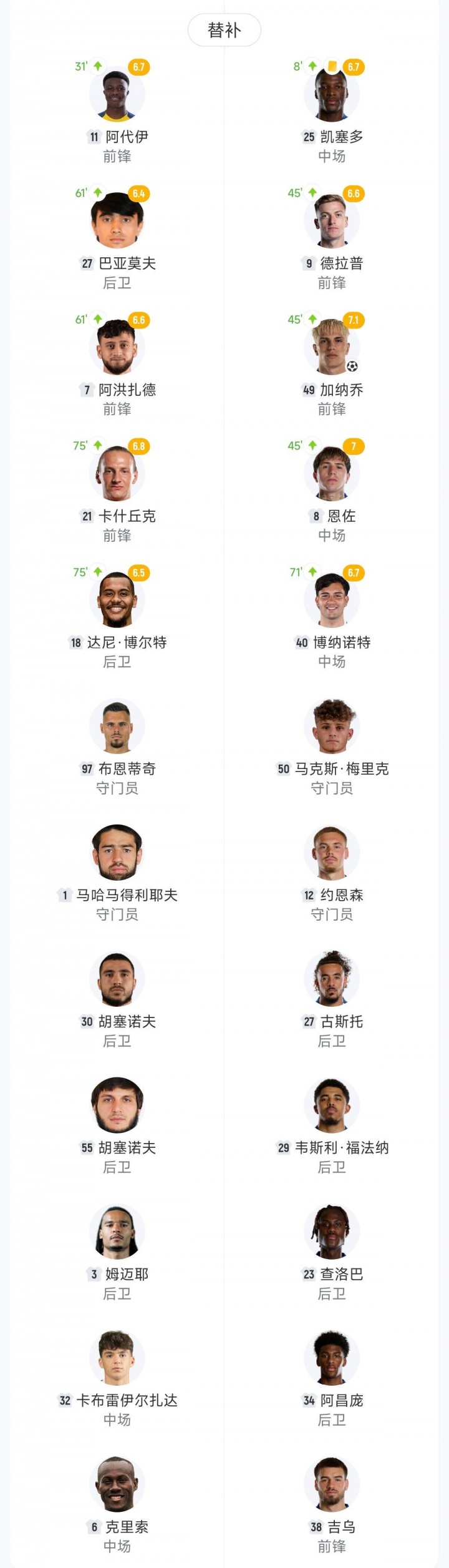Screen dimensions: 449x1568
Task: View goalkeeper 约恩森 number 12 profile
Action: point(332,853)
